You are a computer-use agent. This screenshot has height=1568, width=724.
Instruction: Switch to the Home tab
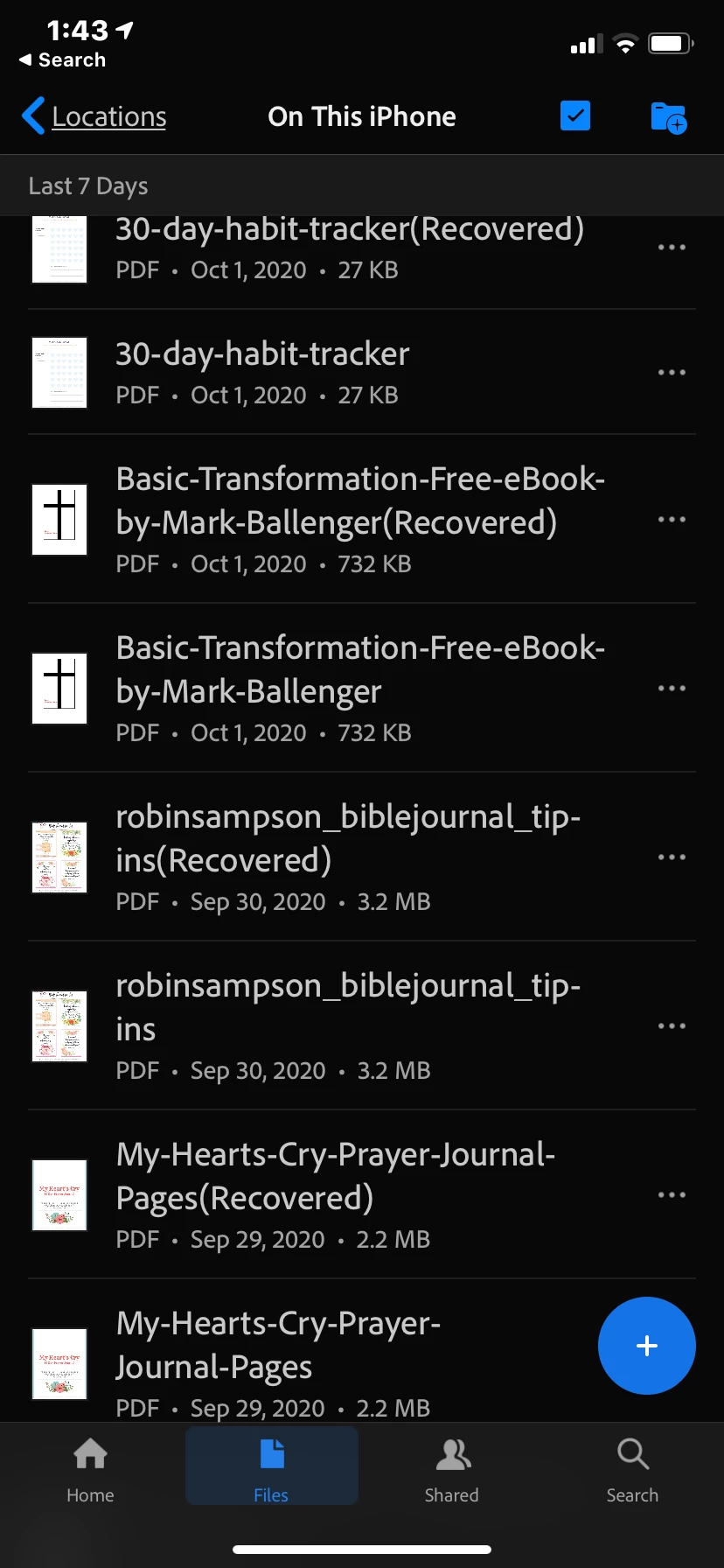[90, 1466]
